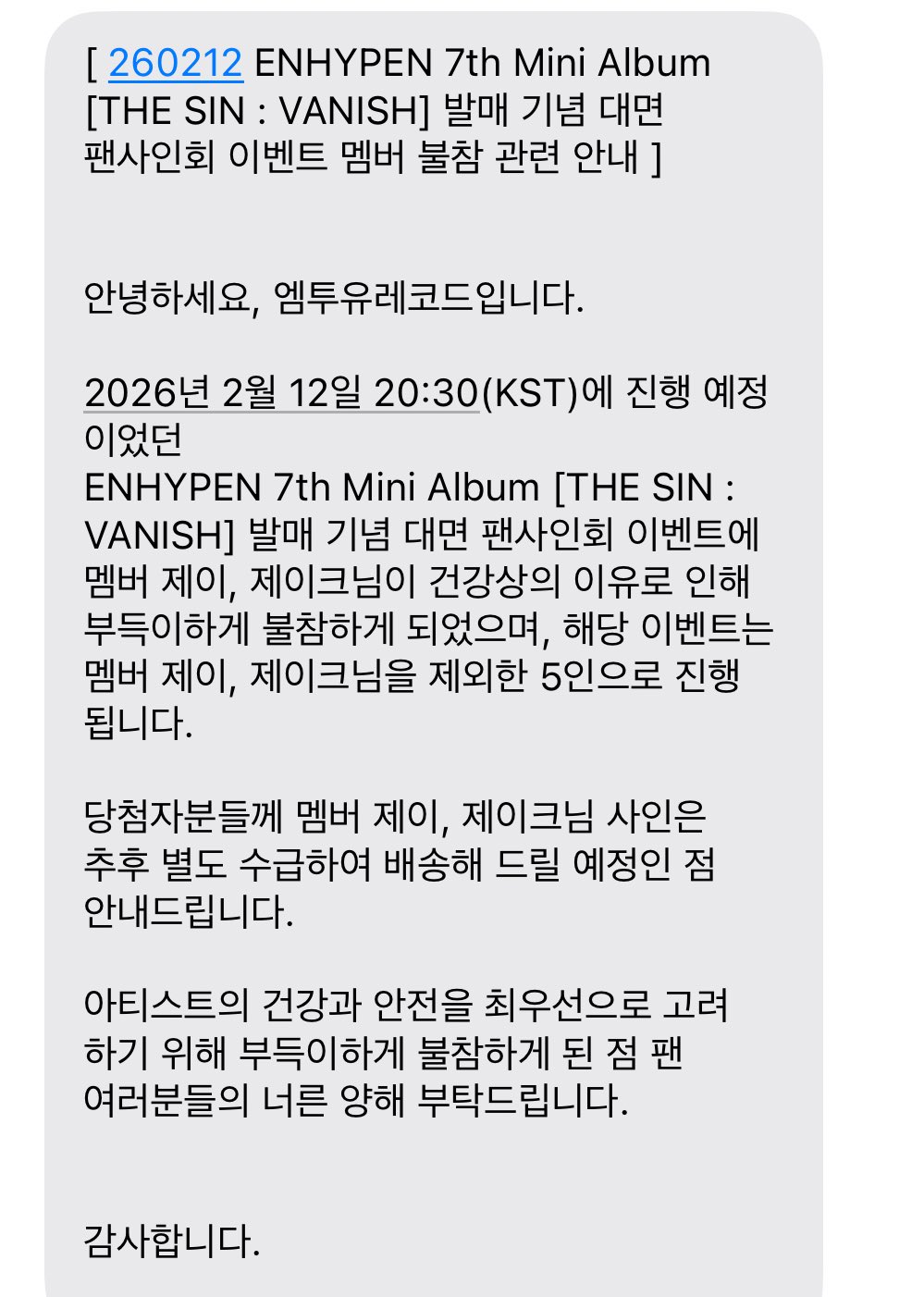
Task: Tap the underlined 2026년 2월 12일 20:30 date
Action: [x=280, y=393]
